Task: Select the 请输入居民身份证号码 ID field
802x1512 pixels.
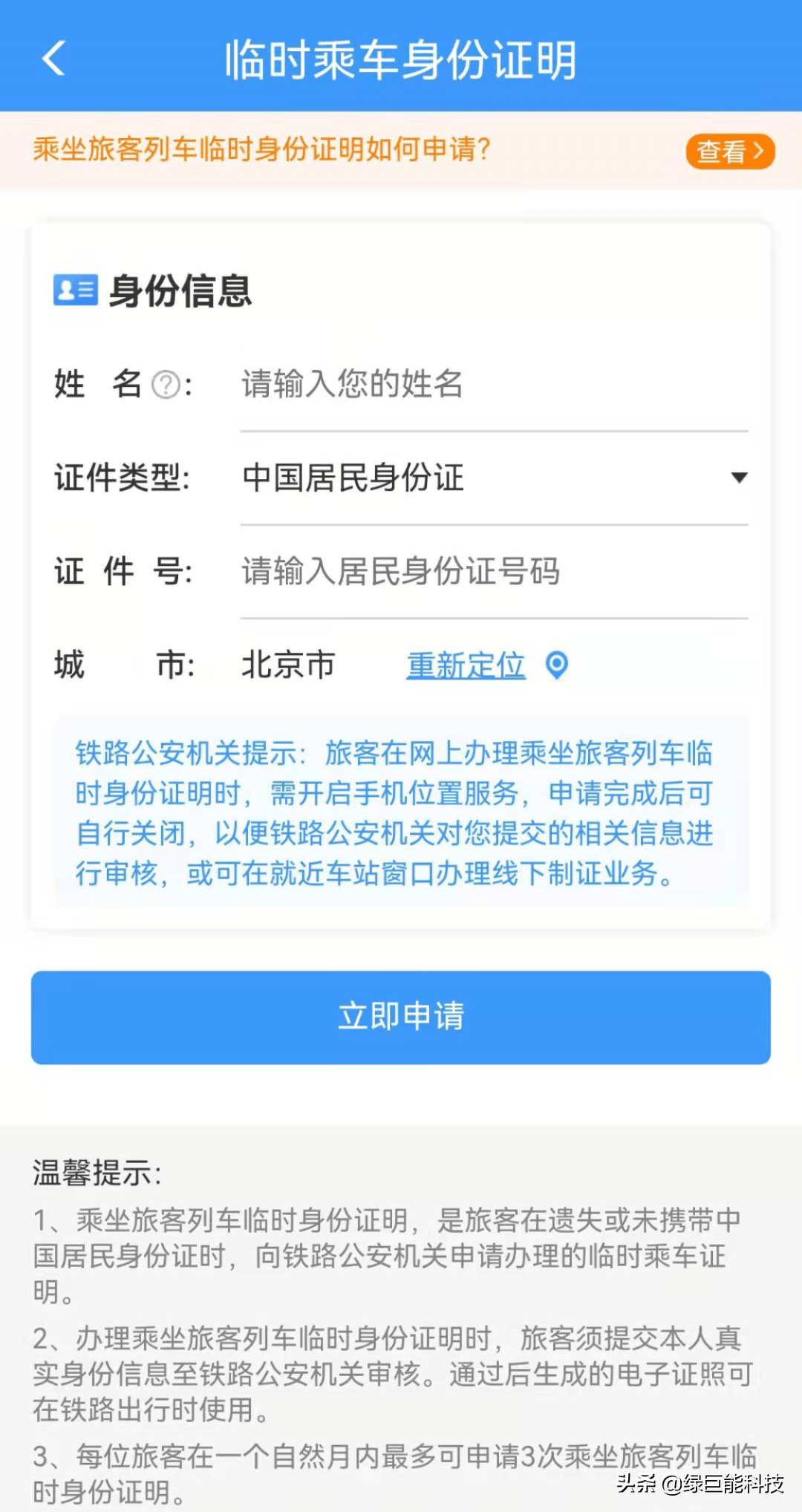Action: tap(490, 572)
